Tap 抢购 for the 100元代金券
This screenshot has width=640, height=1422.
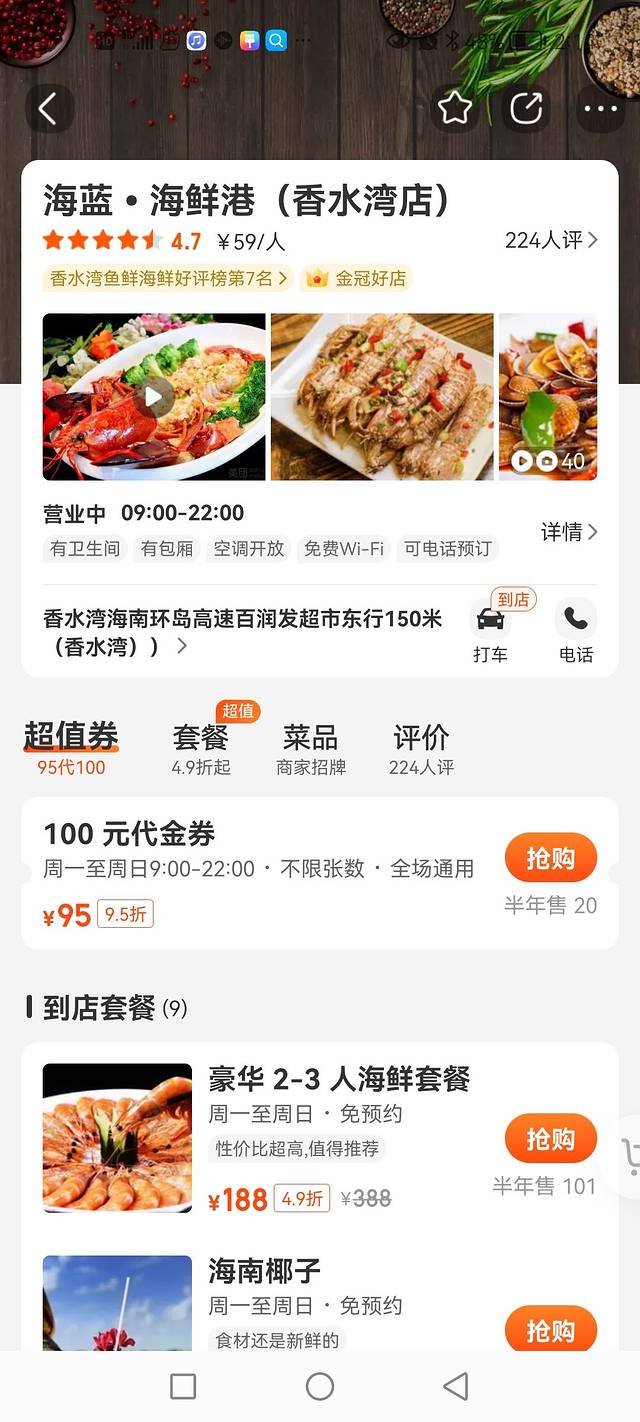pos(550,859)
